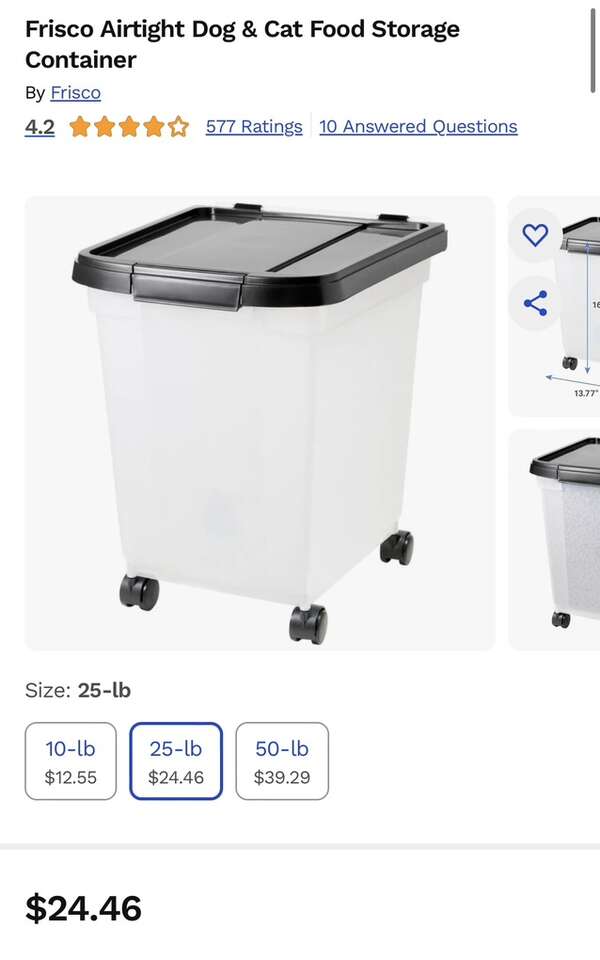The image size is (600, 960).
Task: Choose the 50-lb size for $39.29
Action: (x=282, y=761)
